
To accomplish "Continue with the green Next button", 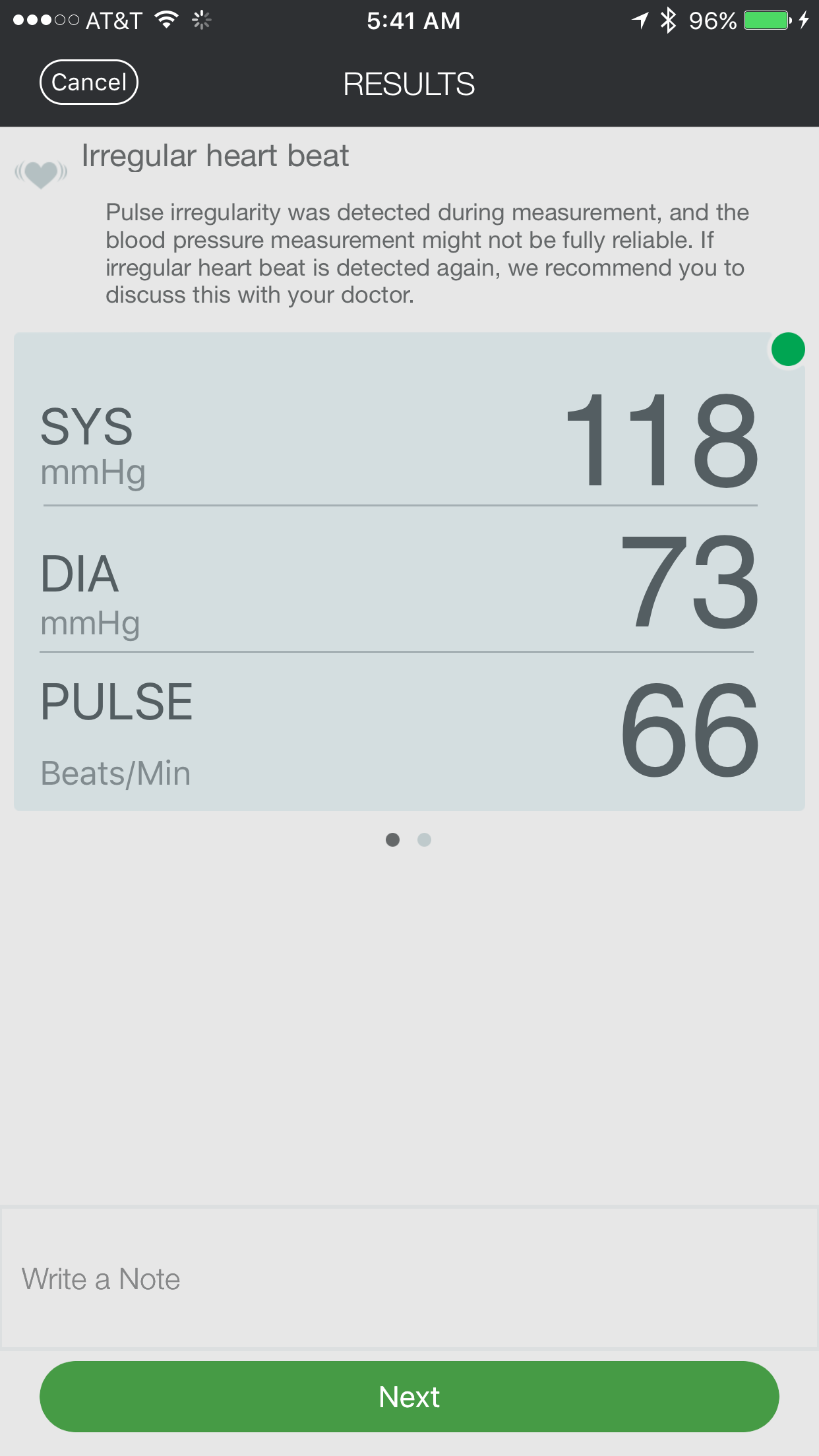I will point(409,1397).
